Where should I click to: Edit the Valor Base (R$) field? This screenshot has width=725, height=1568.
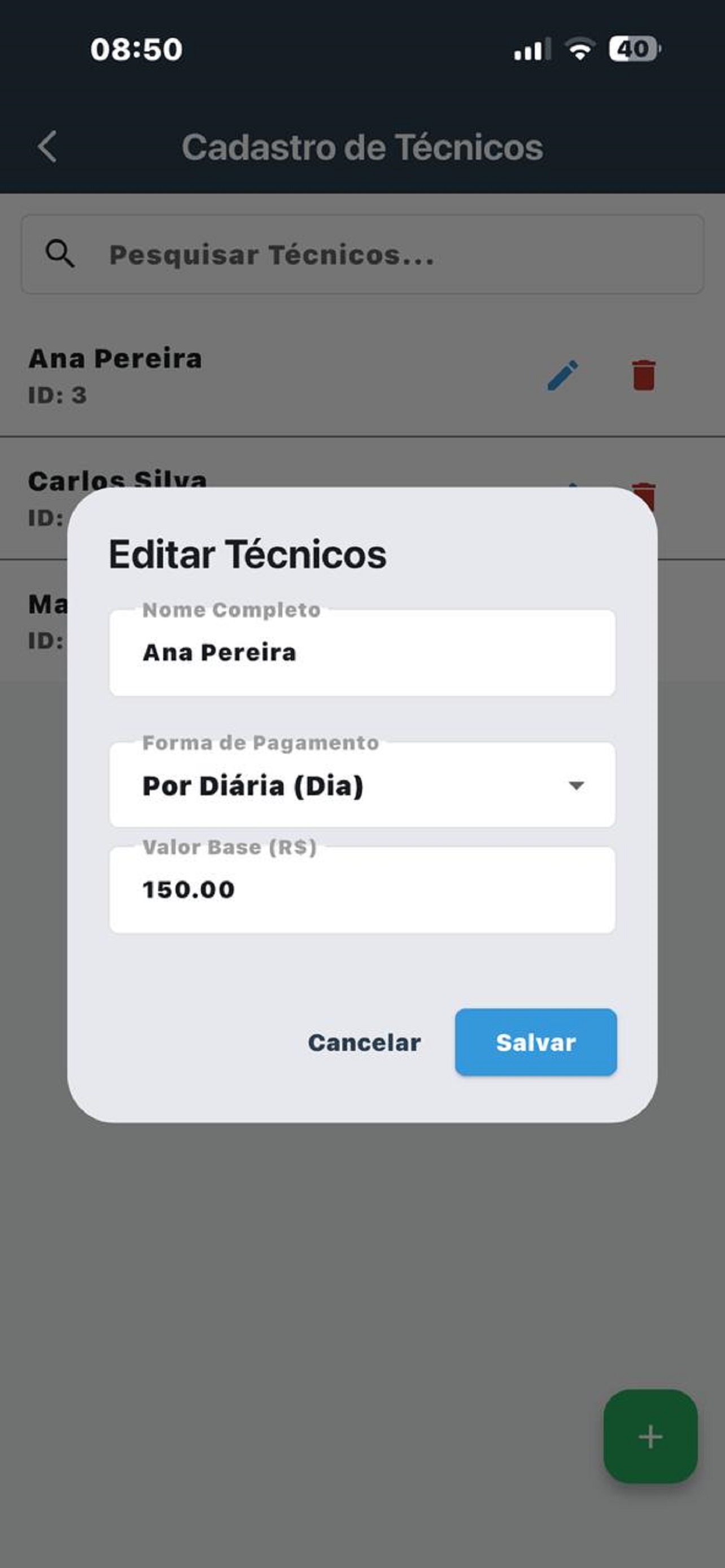coord(362,890)
